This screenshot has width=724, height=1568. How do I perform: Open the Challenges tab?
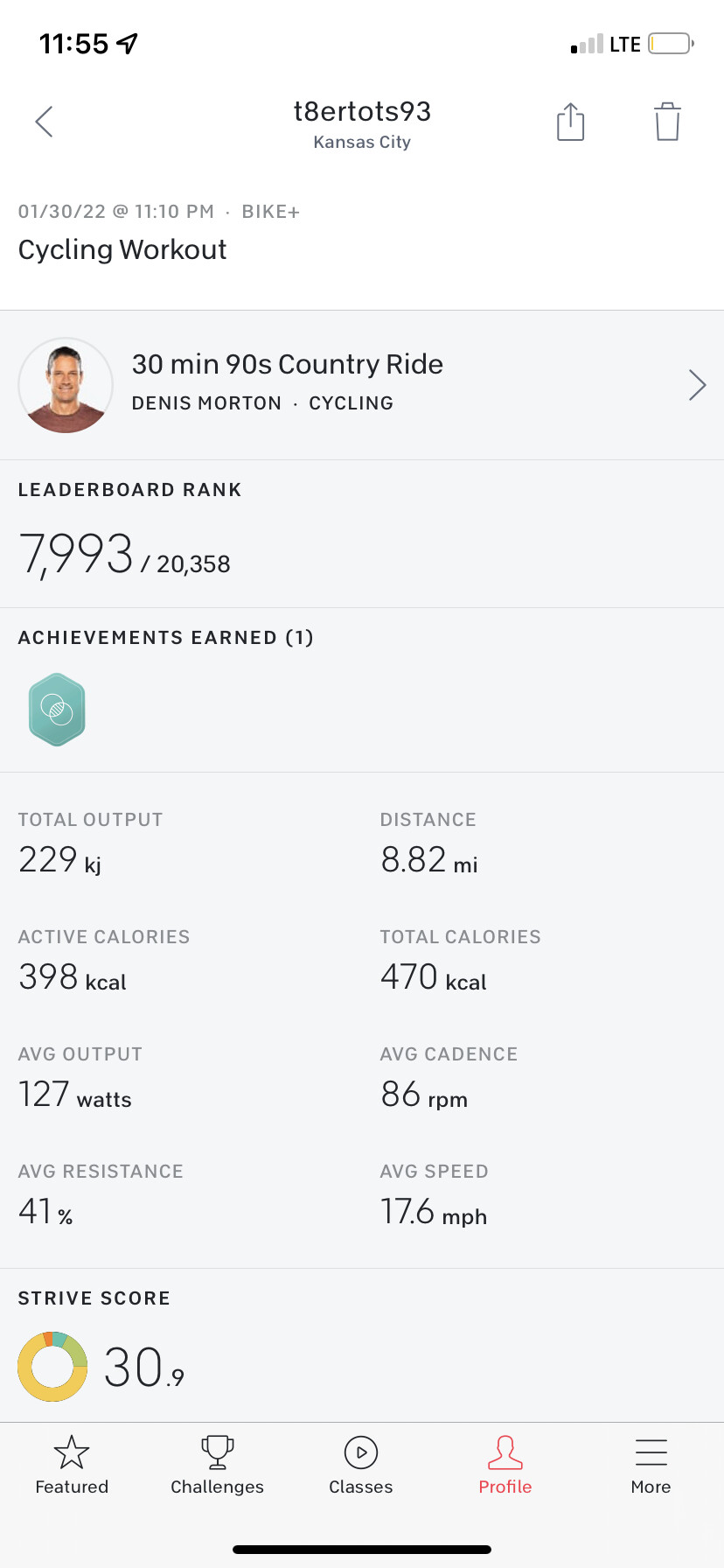217,1465
